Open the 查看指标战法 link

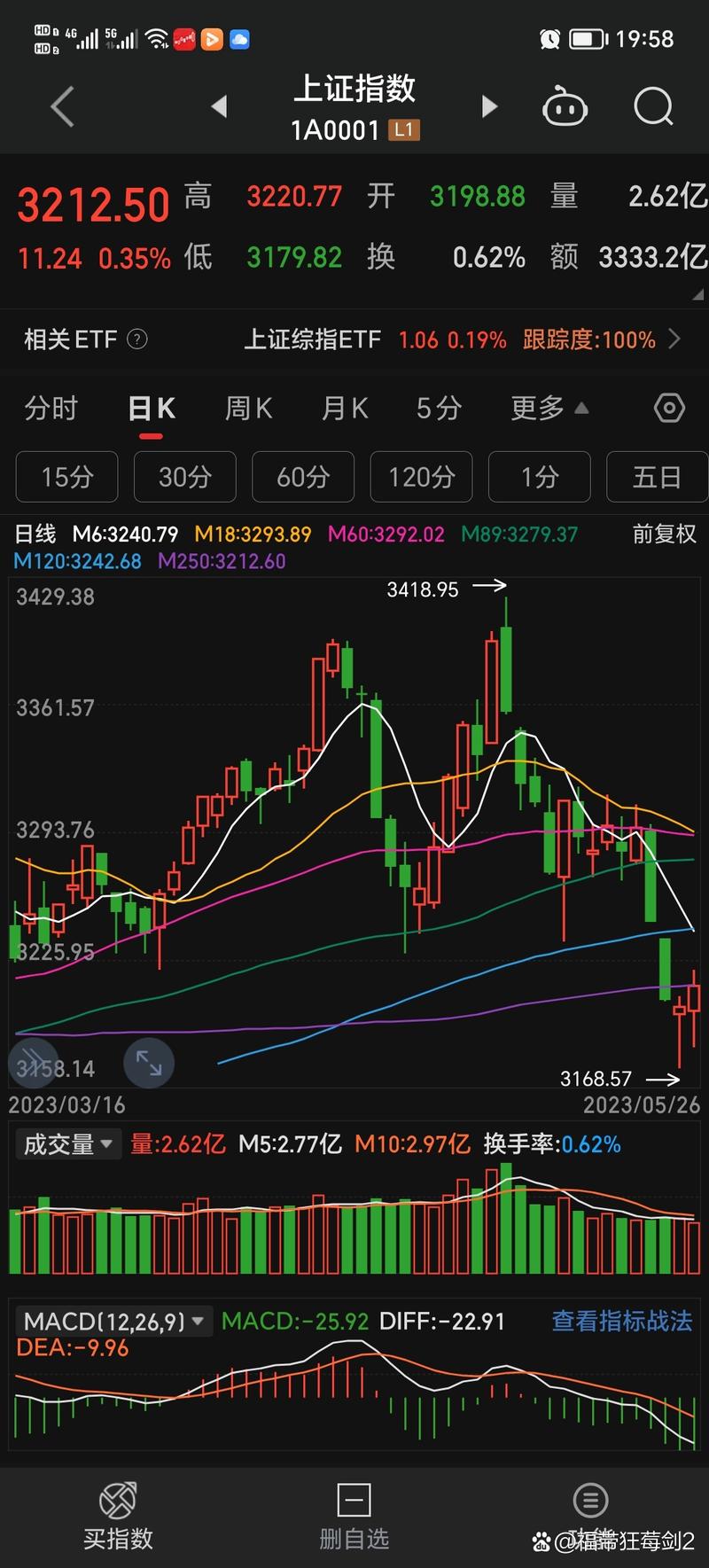point(621,1321)
